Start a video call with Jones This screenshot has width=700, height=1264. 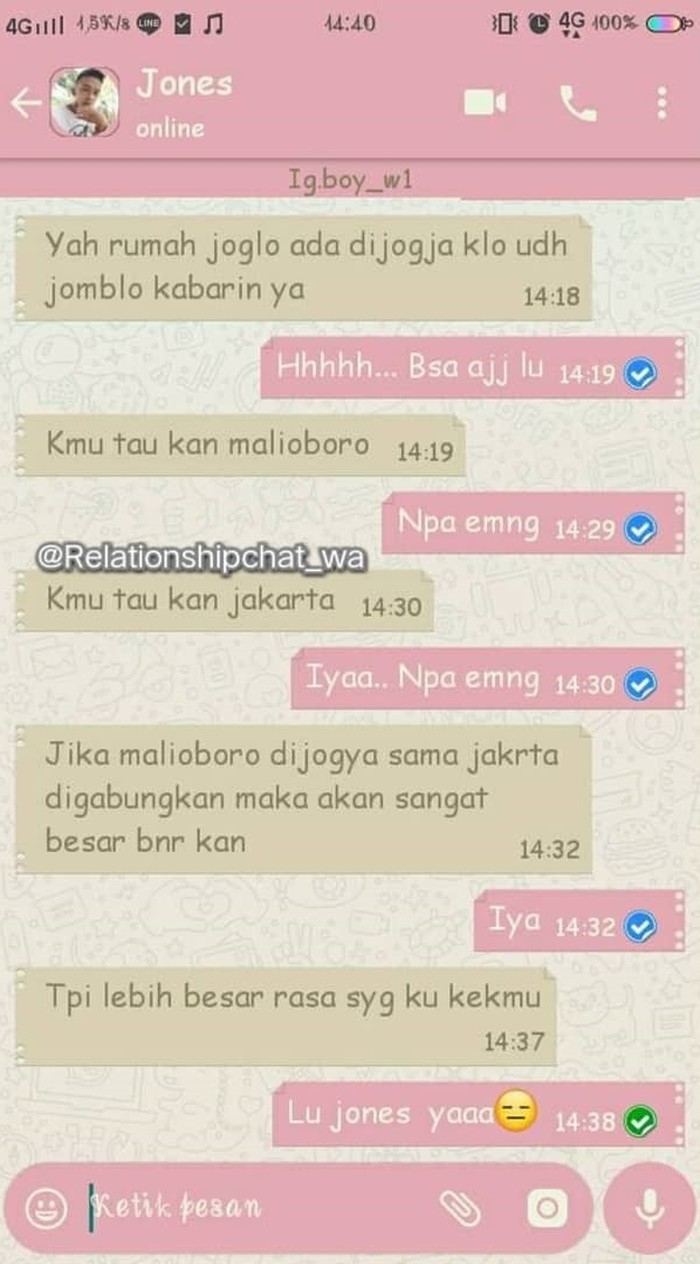click(485, 103)
